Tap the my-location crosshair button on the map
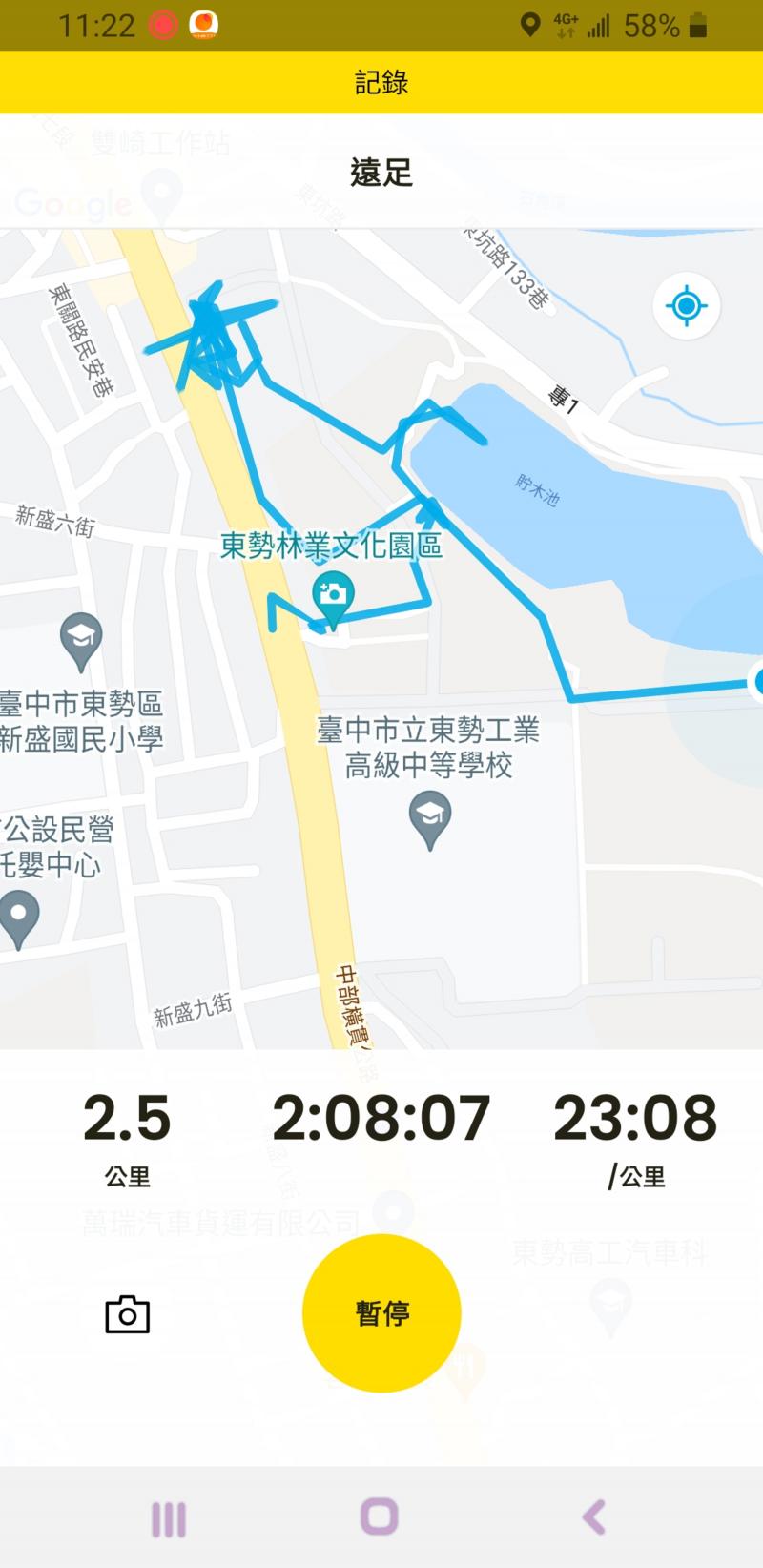The height and width of the screenshot is (1568, 763). pos(687,305)
